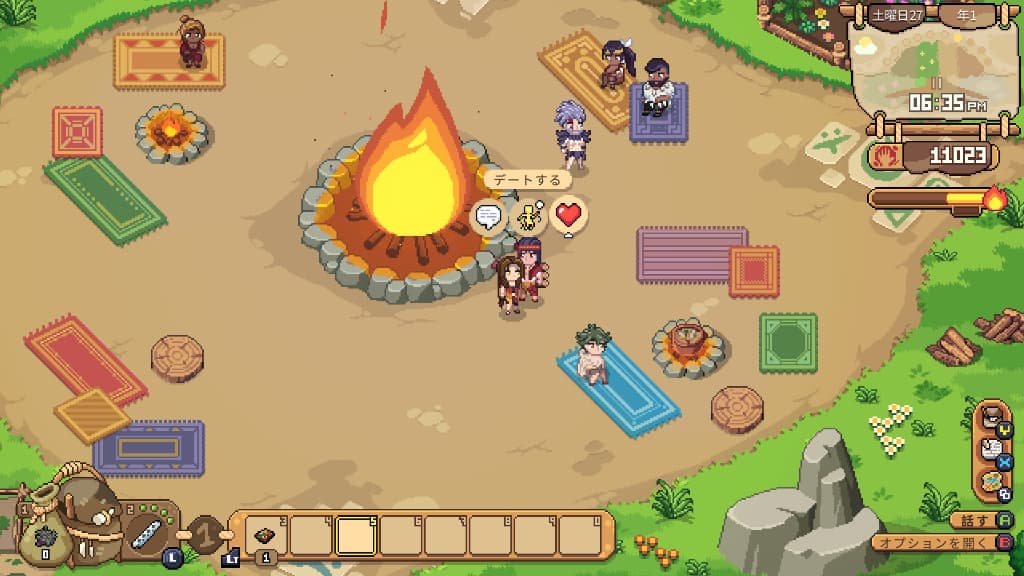Open options with オプションを開く button

coord(938,543)
